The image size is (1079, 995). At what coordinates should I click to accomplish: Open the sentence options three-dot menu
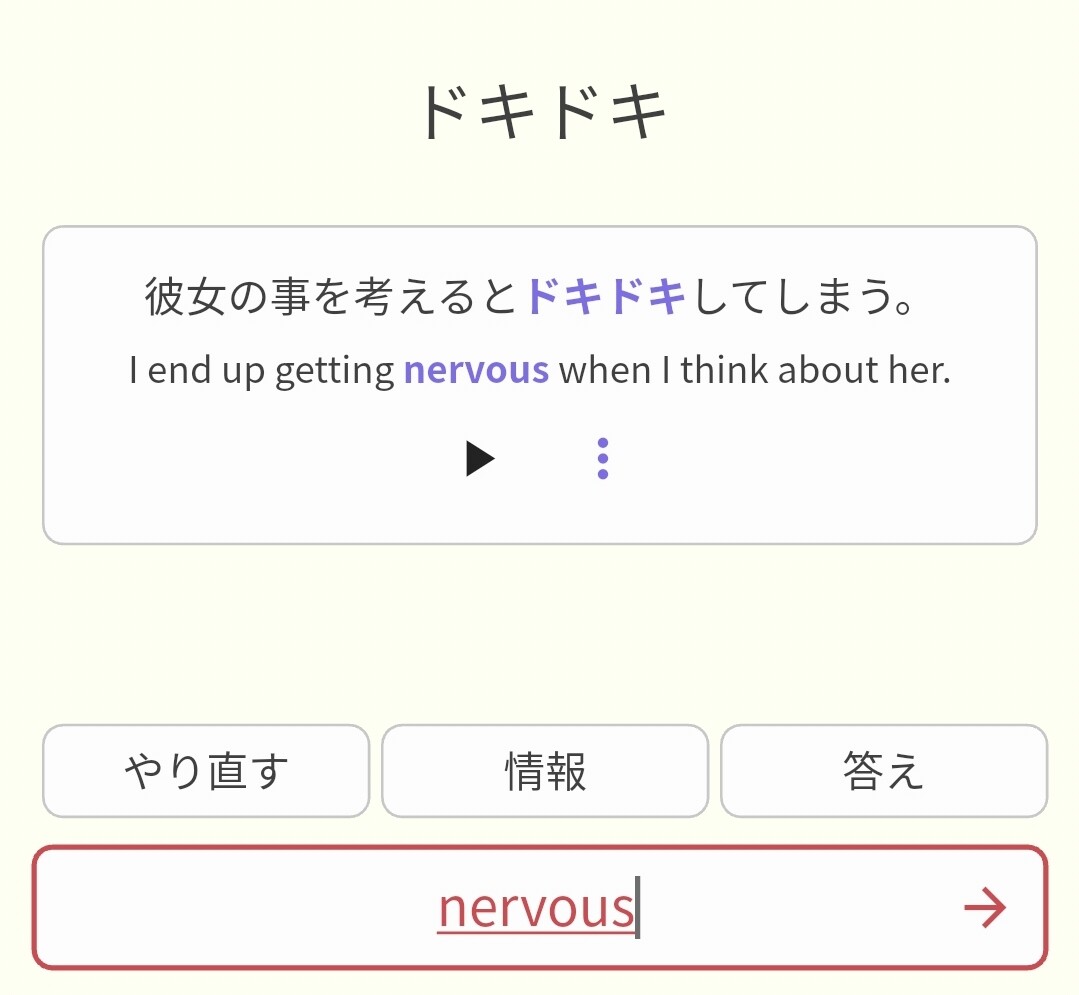tap(602, 459)
